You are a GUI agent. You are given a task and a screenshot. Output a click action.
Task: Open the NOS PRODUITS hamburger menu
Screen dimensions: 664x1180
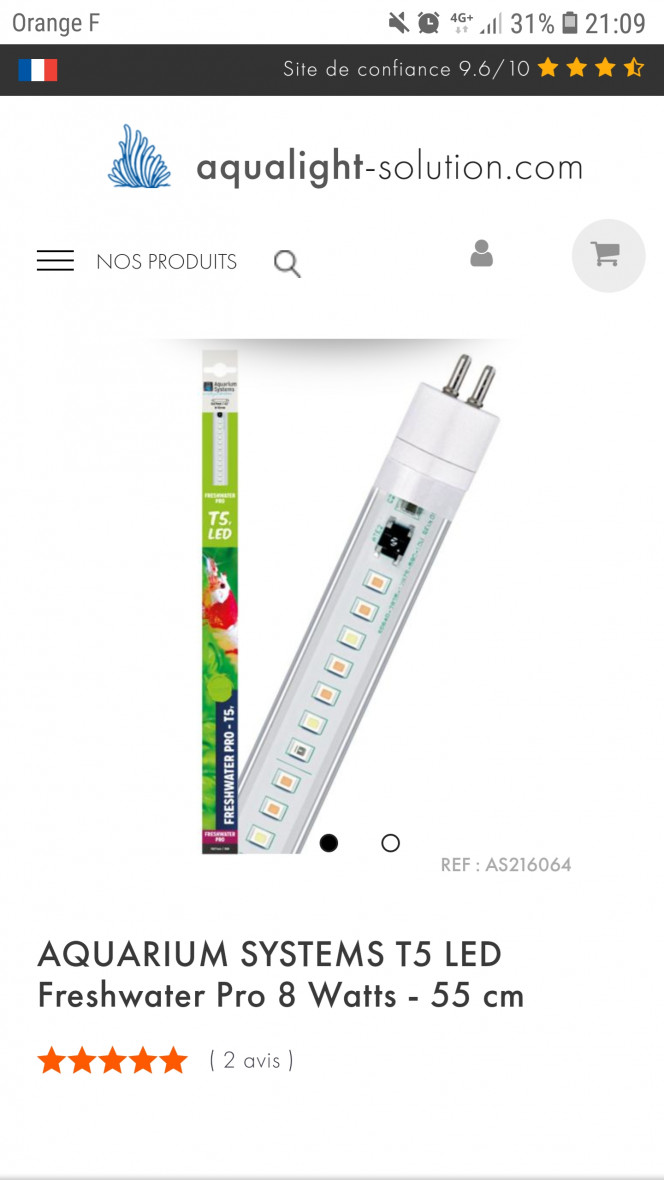56,262
